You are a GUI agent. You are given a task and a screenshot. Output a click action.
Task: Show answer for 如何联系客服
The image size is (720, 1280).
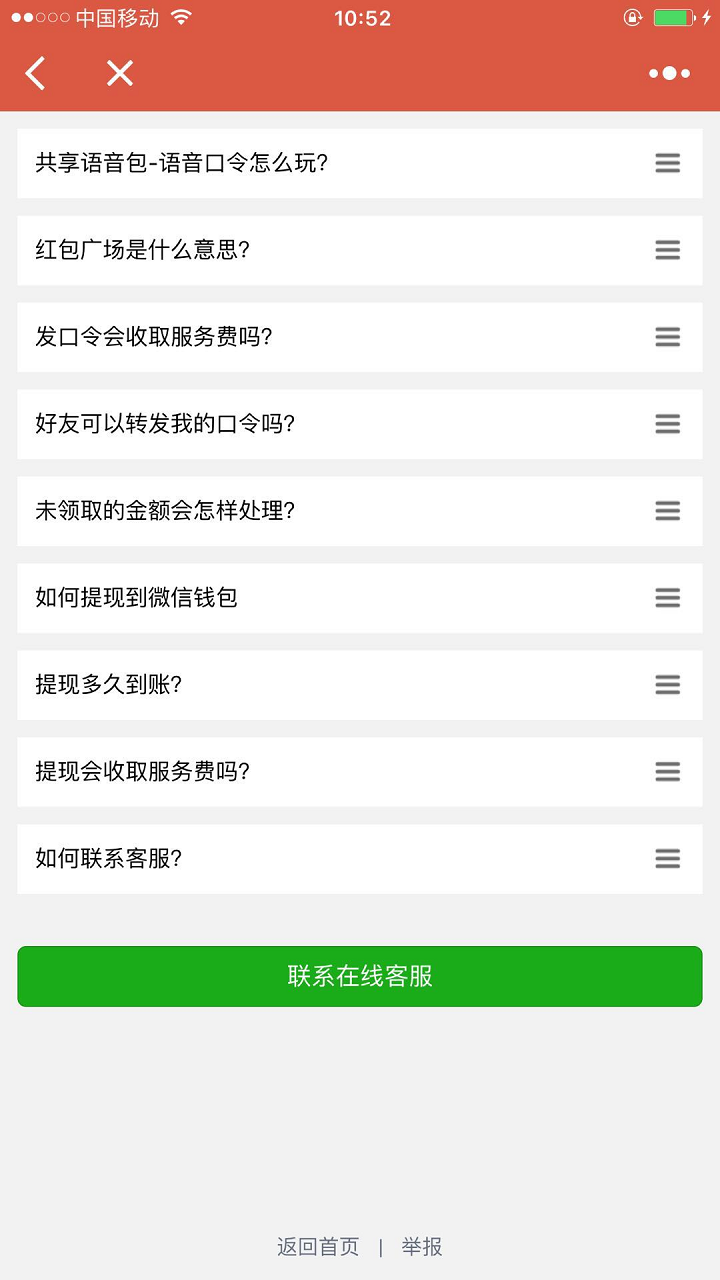(x=360, y=859)
